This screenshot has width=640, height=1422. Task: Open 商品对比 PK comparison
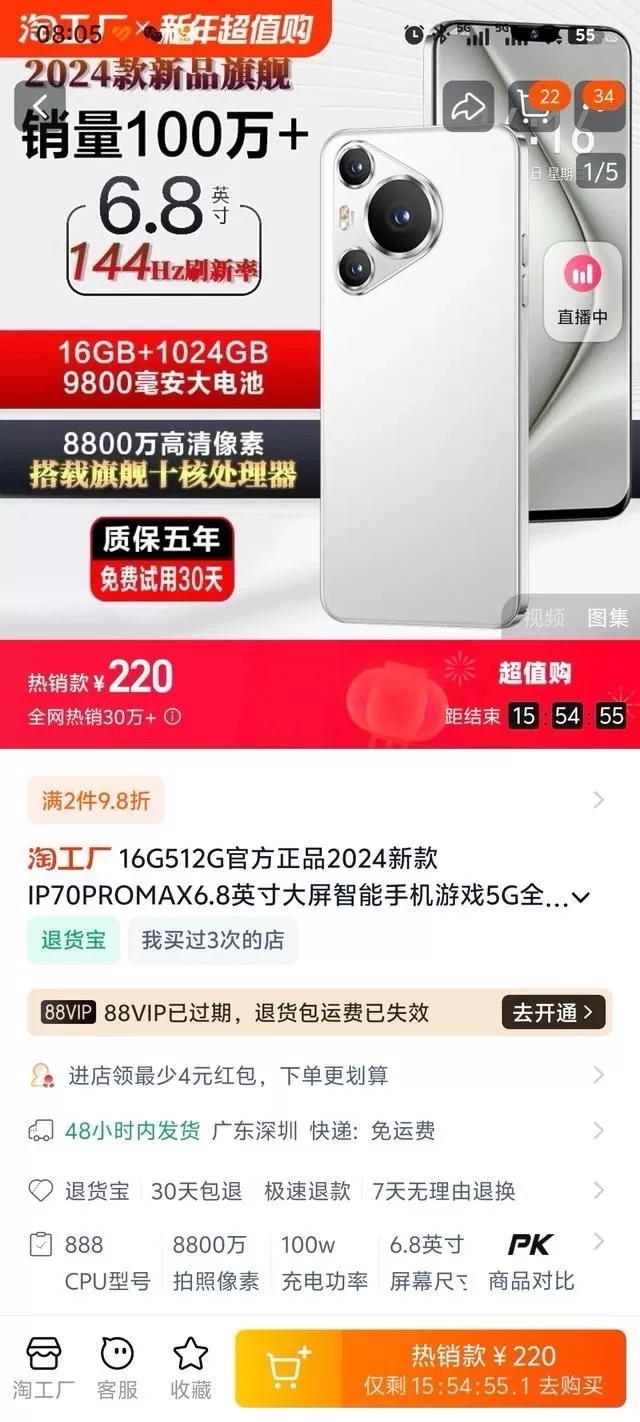click(531, 1262)
